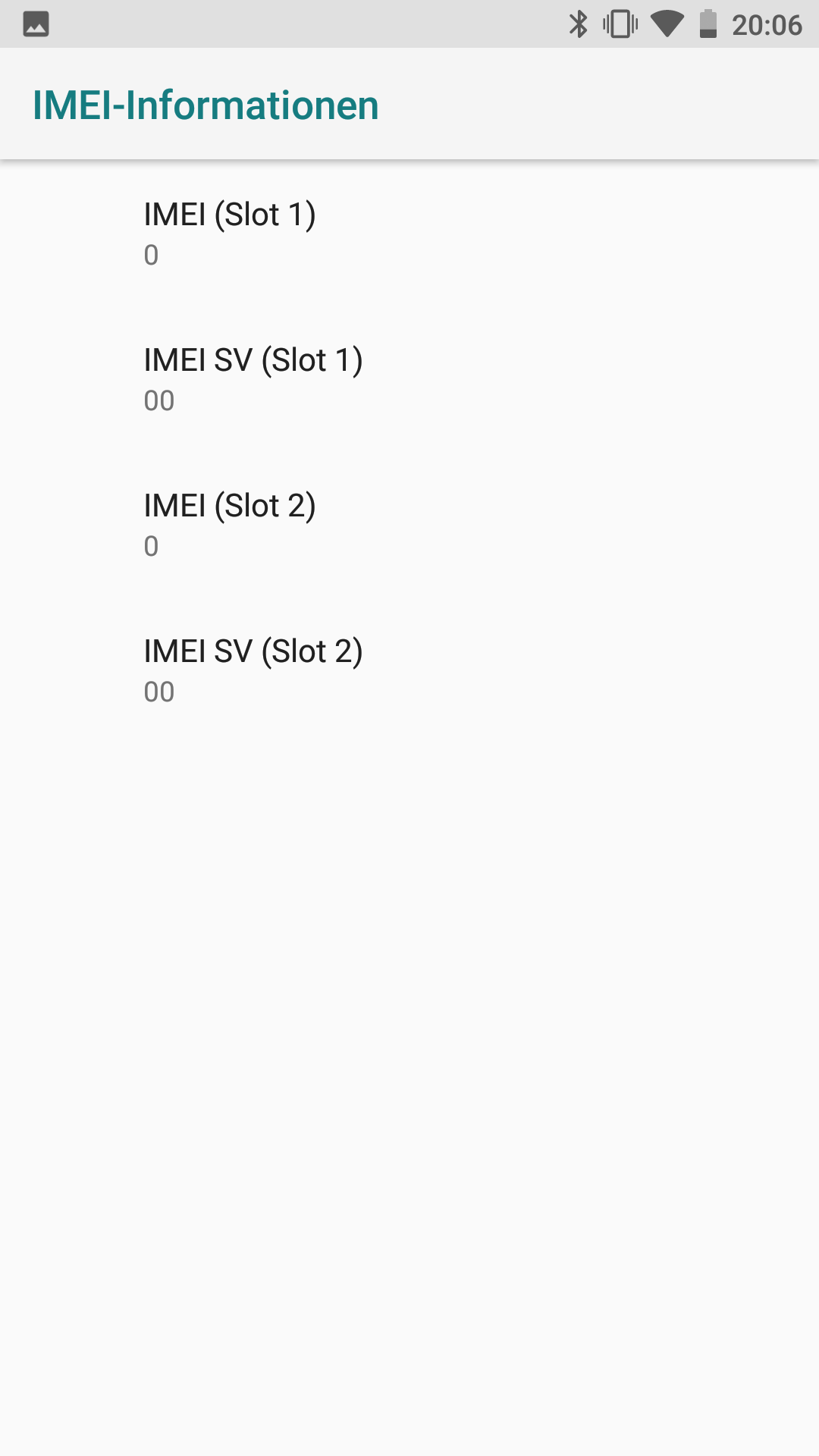
Task: Tap the battery level indicator
Action: pos(709,24)
